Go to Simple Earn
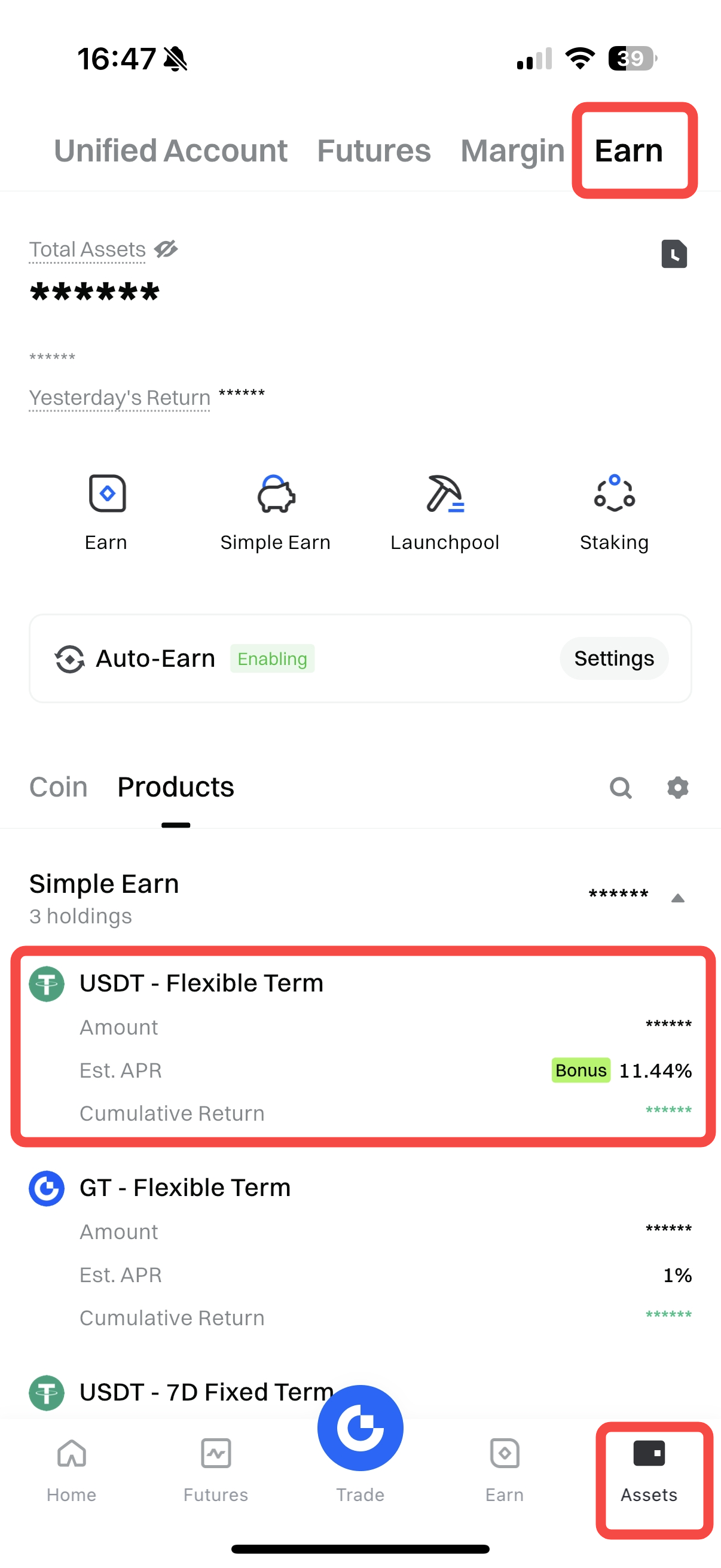Screen dimensions: 721x1568 [x=276, y=511]
